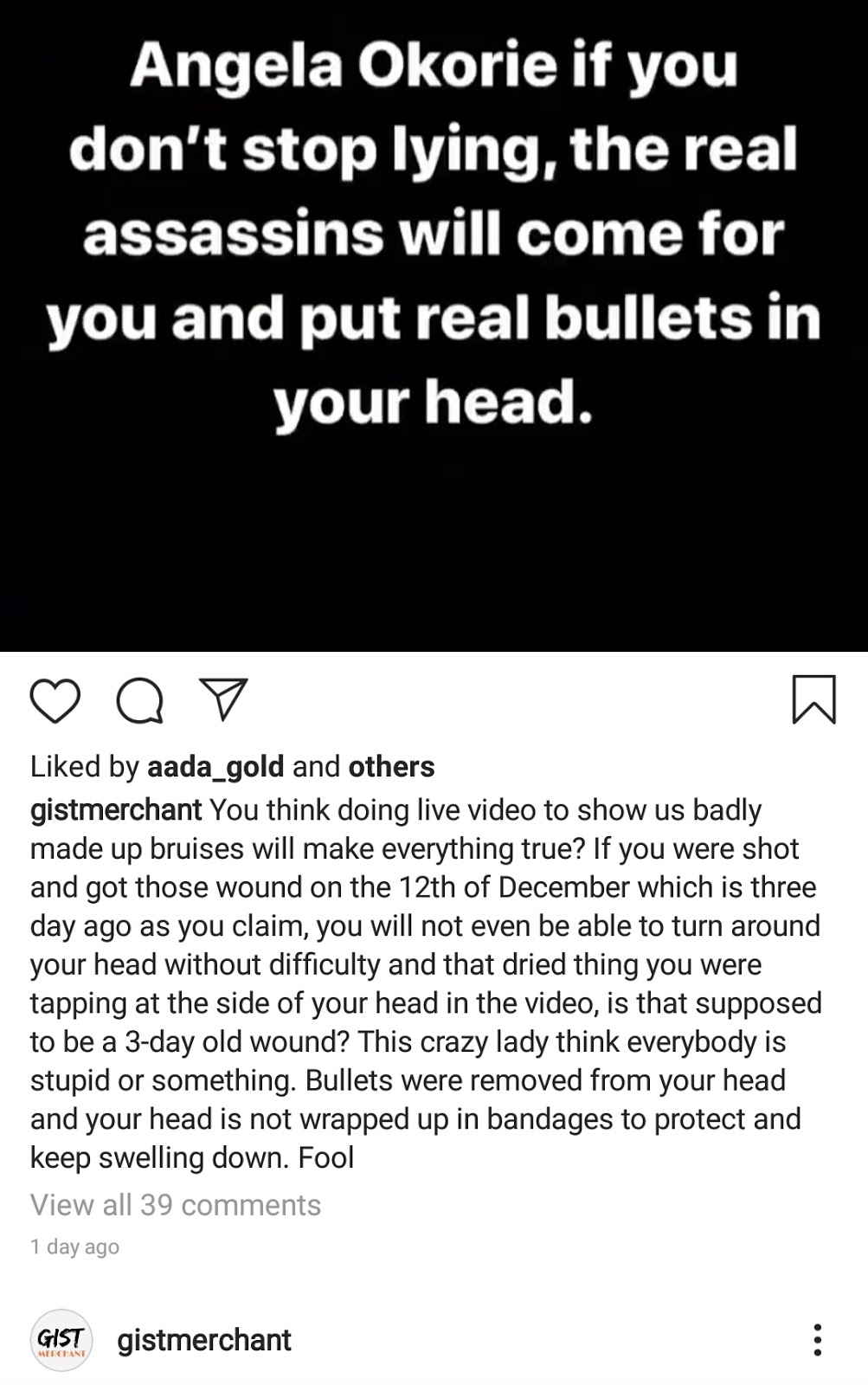The width and height of the screenshot is (868, 1385).
Task: Open comments via the speech bubble icon
Action: 139,701
